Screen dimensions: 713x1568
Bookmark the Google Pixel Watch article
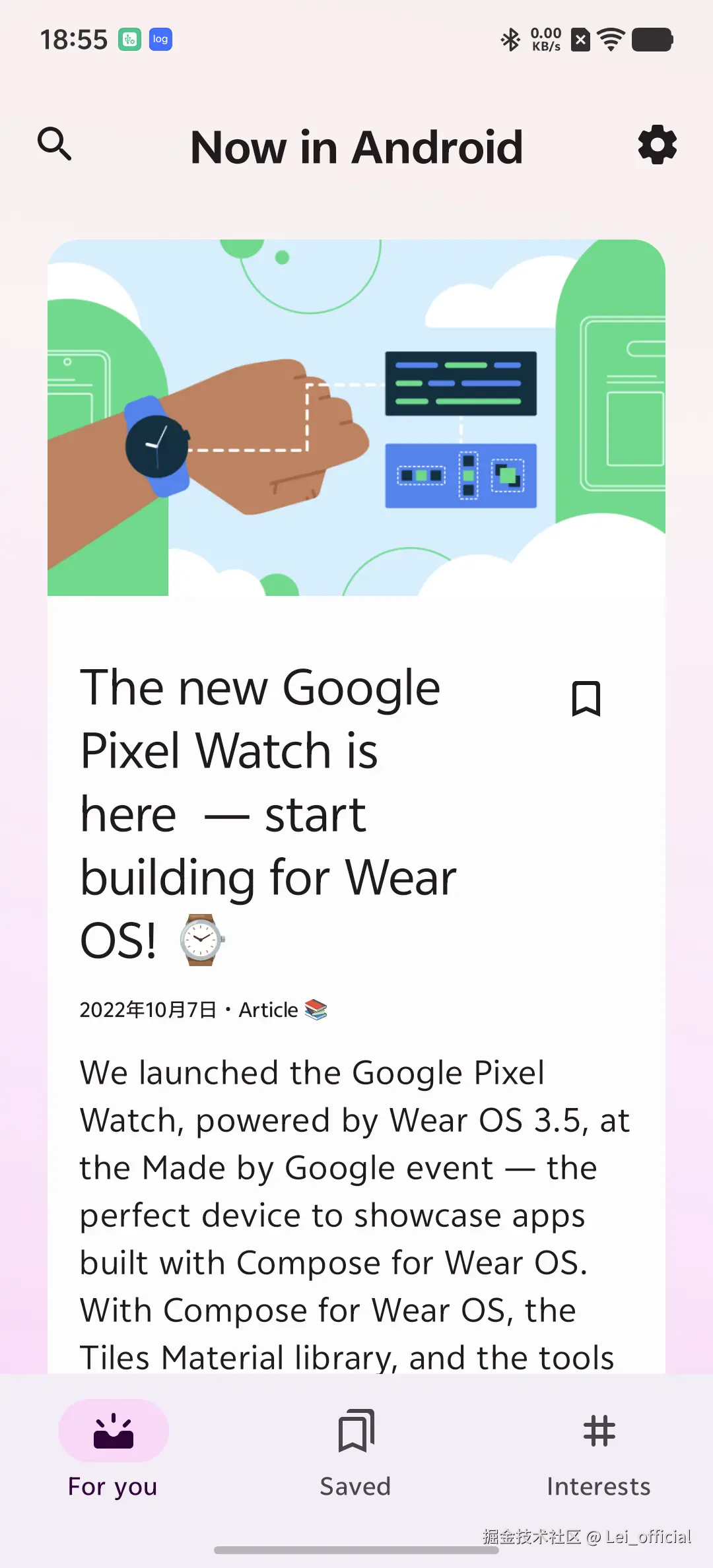point(586,698)
